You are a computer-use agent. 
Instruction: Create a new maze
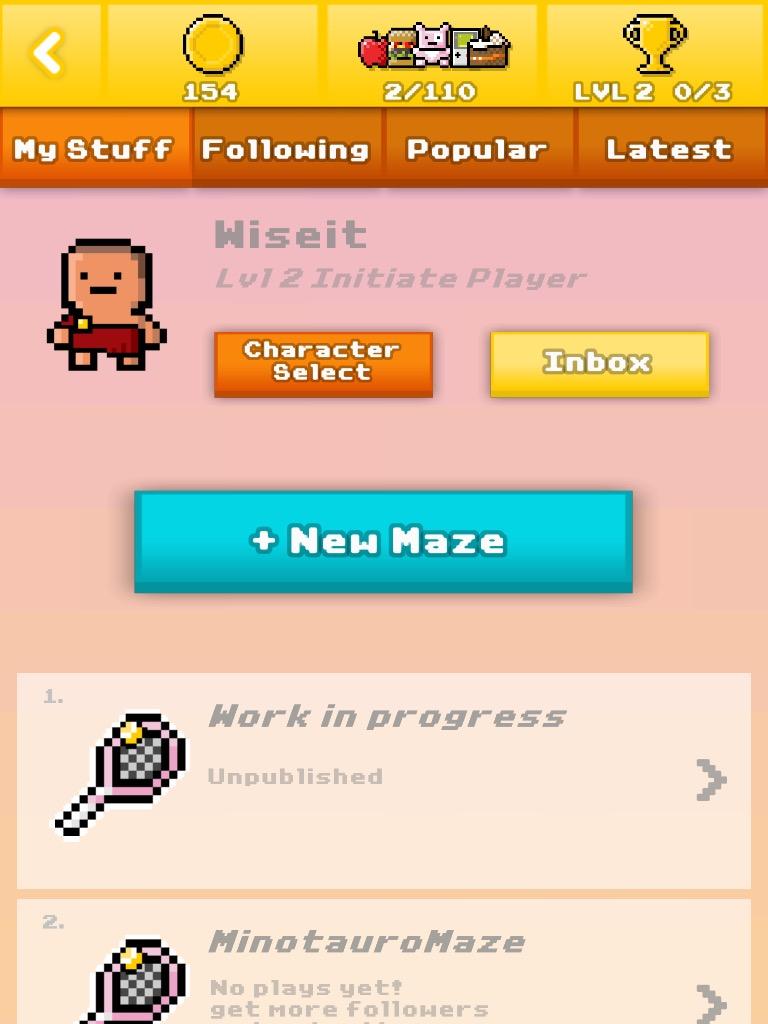pos(383,541)
